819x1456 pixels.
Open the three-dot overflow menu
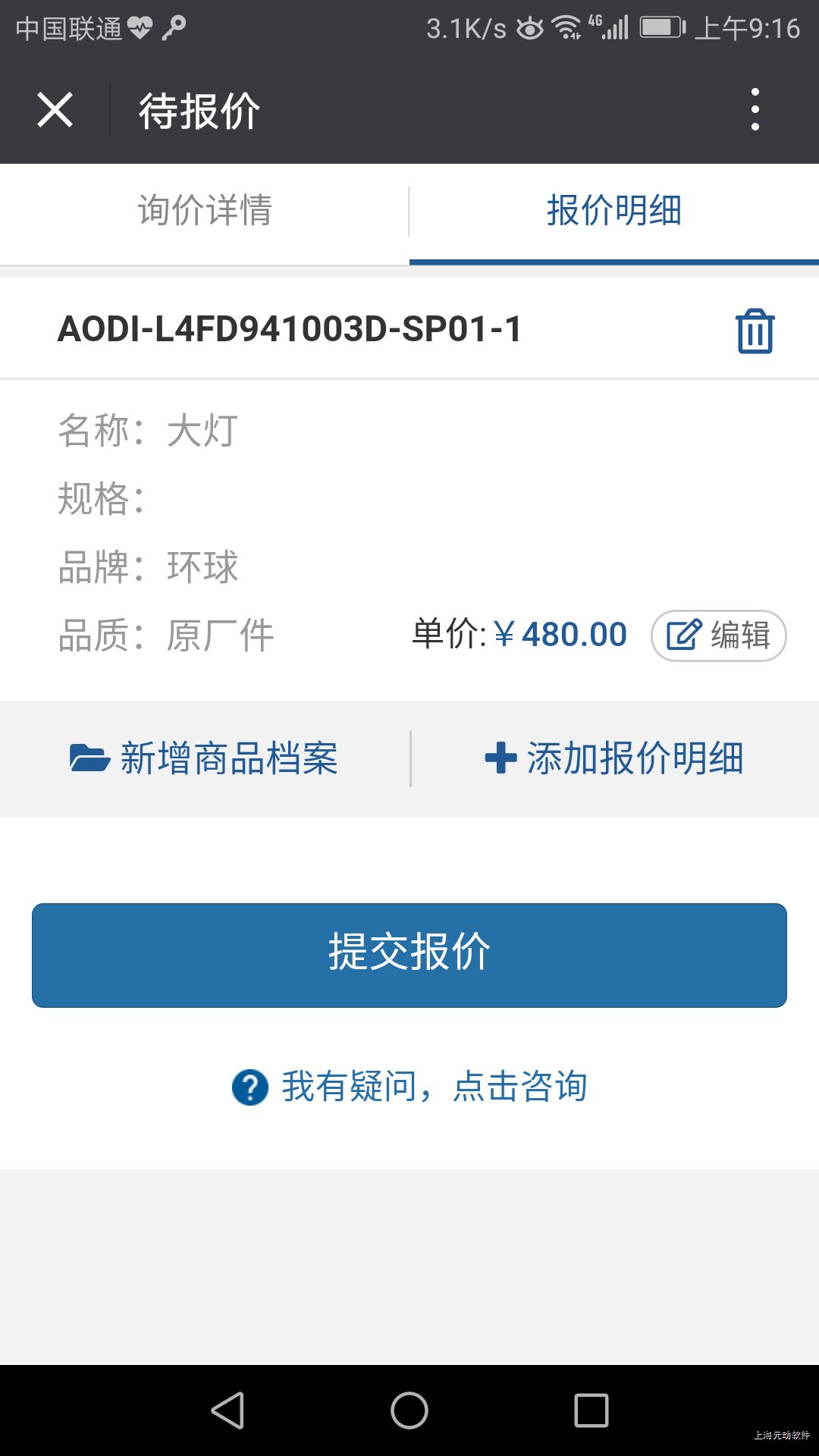[x=755, y=110]
